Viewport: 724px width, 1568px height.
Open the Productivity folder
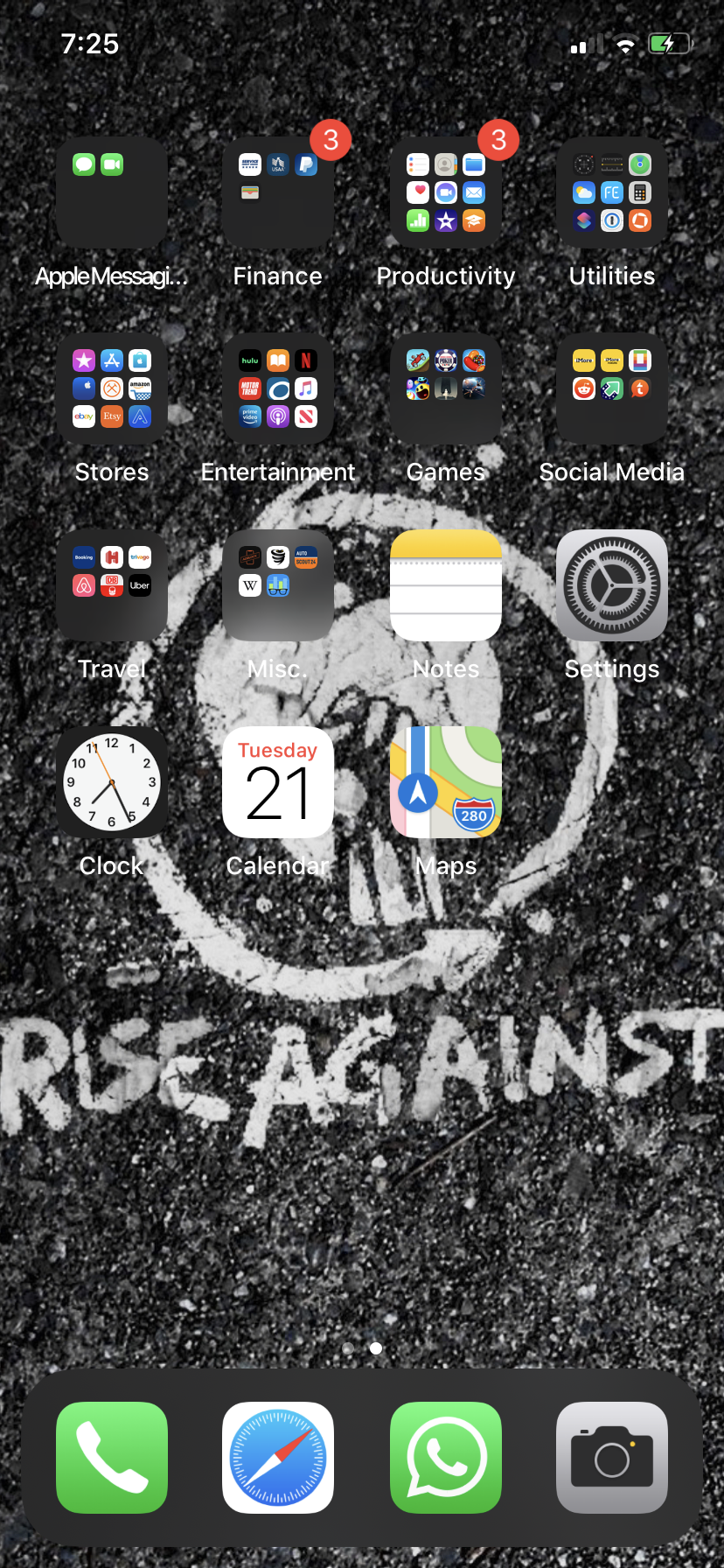click(x=446, y=192)
